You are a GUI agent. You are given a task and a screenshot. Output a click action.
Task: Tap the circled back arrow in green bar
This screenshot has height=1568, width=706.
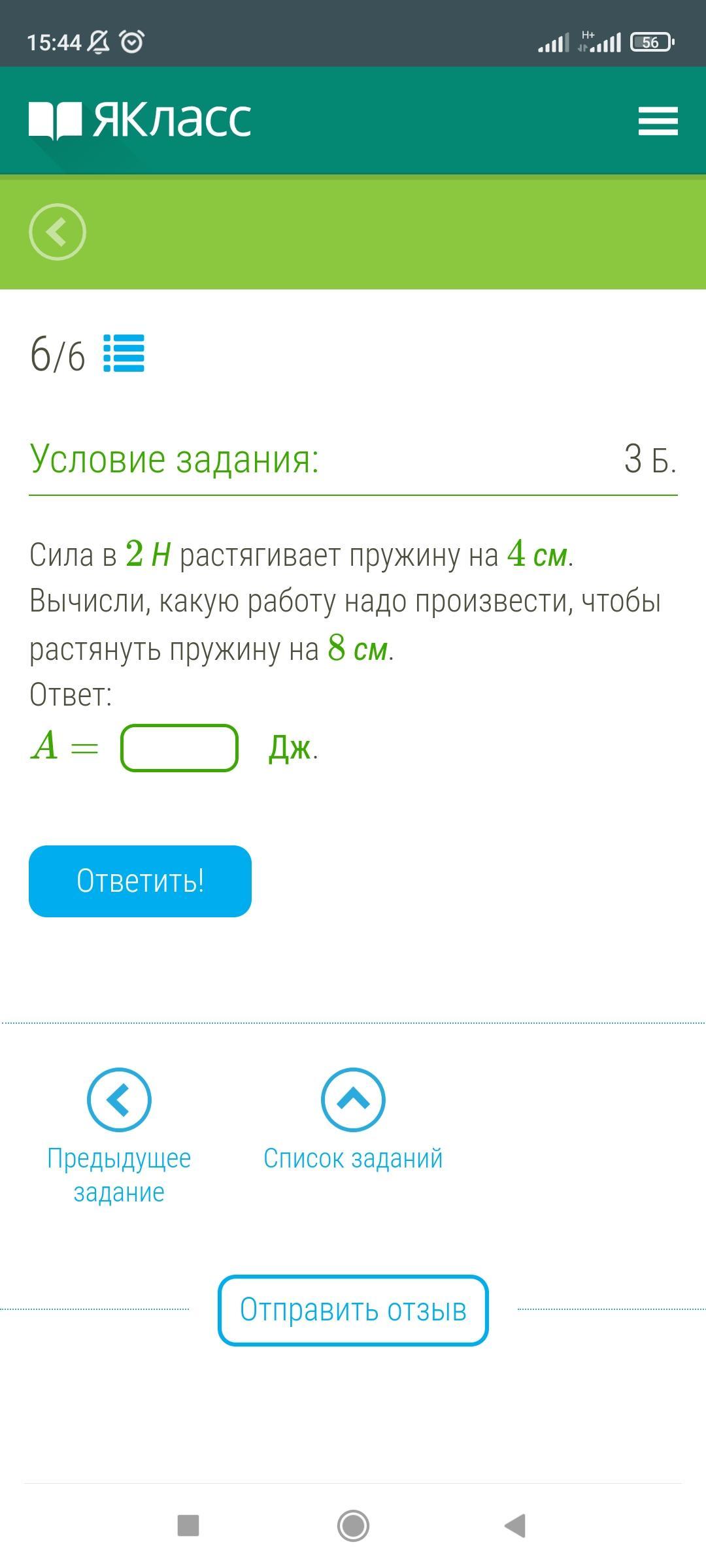point(58,232)
